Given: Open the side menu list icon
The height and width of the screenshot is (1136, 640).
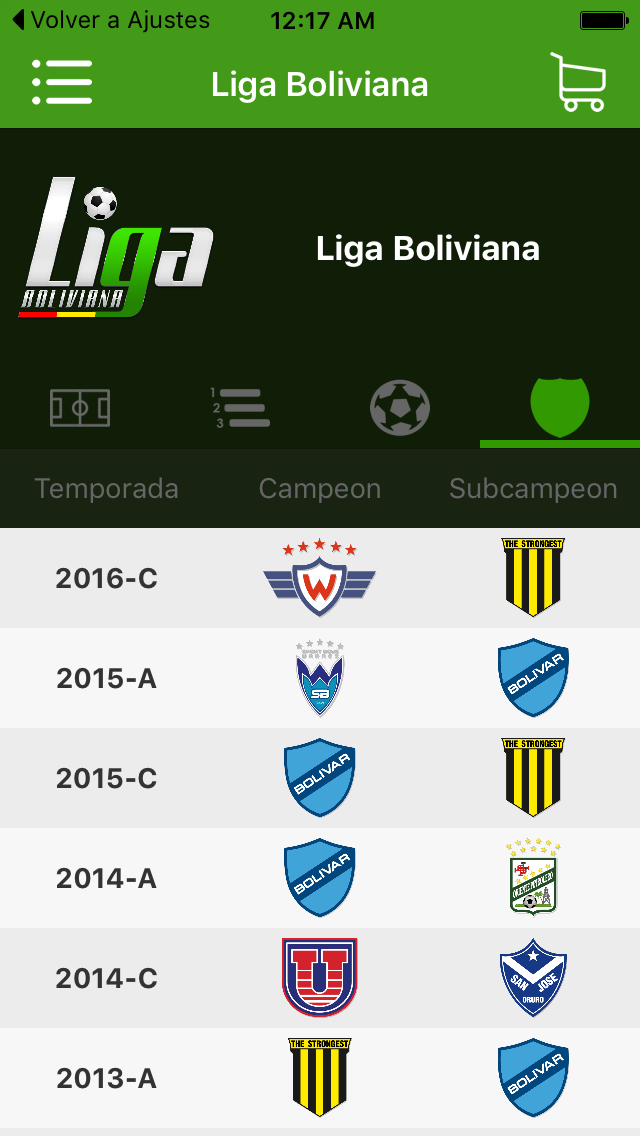Looking at the screenshot, I should click(62, 82).
